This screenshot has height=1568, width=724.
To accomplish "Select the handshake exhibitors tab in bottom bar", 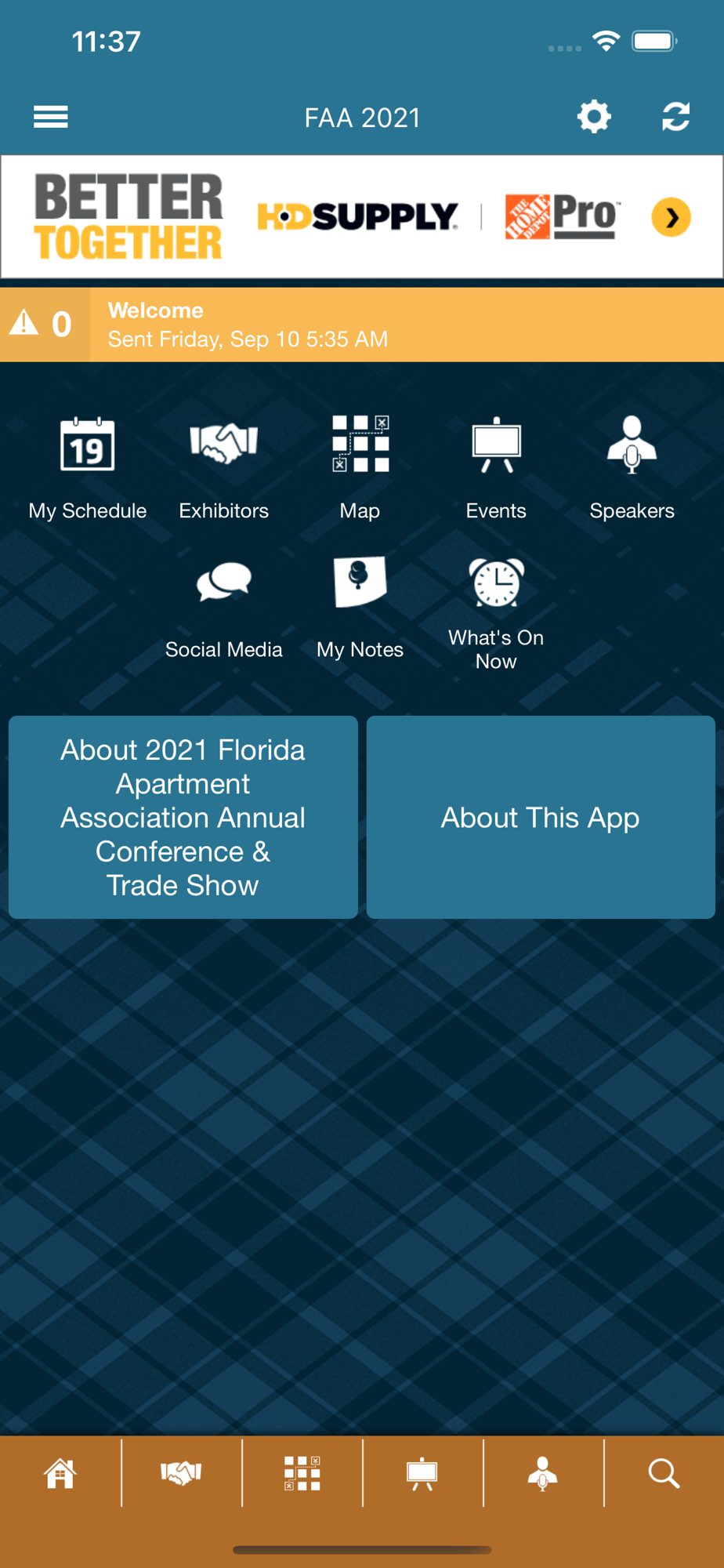I will point(181,1473).
